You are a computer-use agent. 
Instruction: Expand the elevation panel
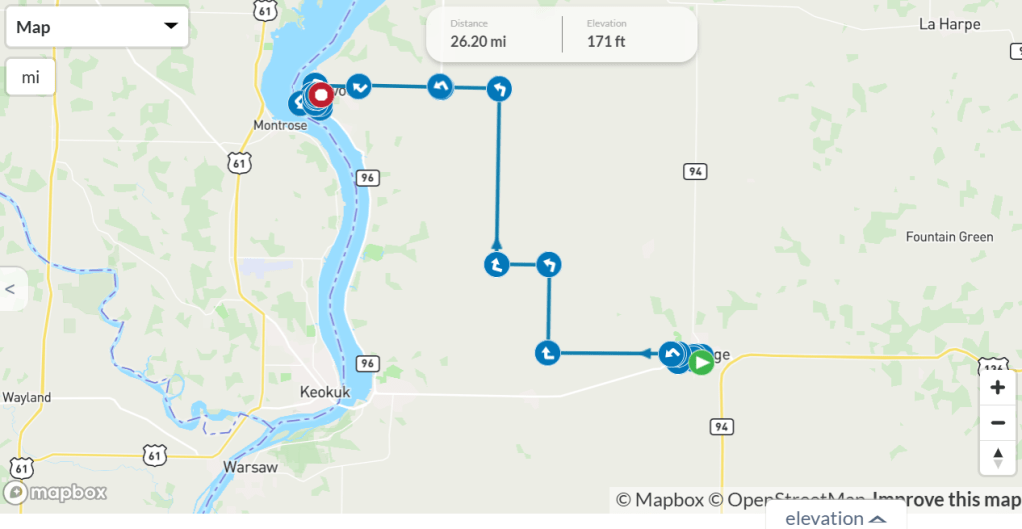pyautogui.click(x=836, y=518)
